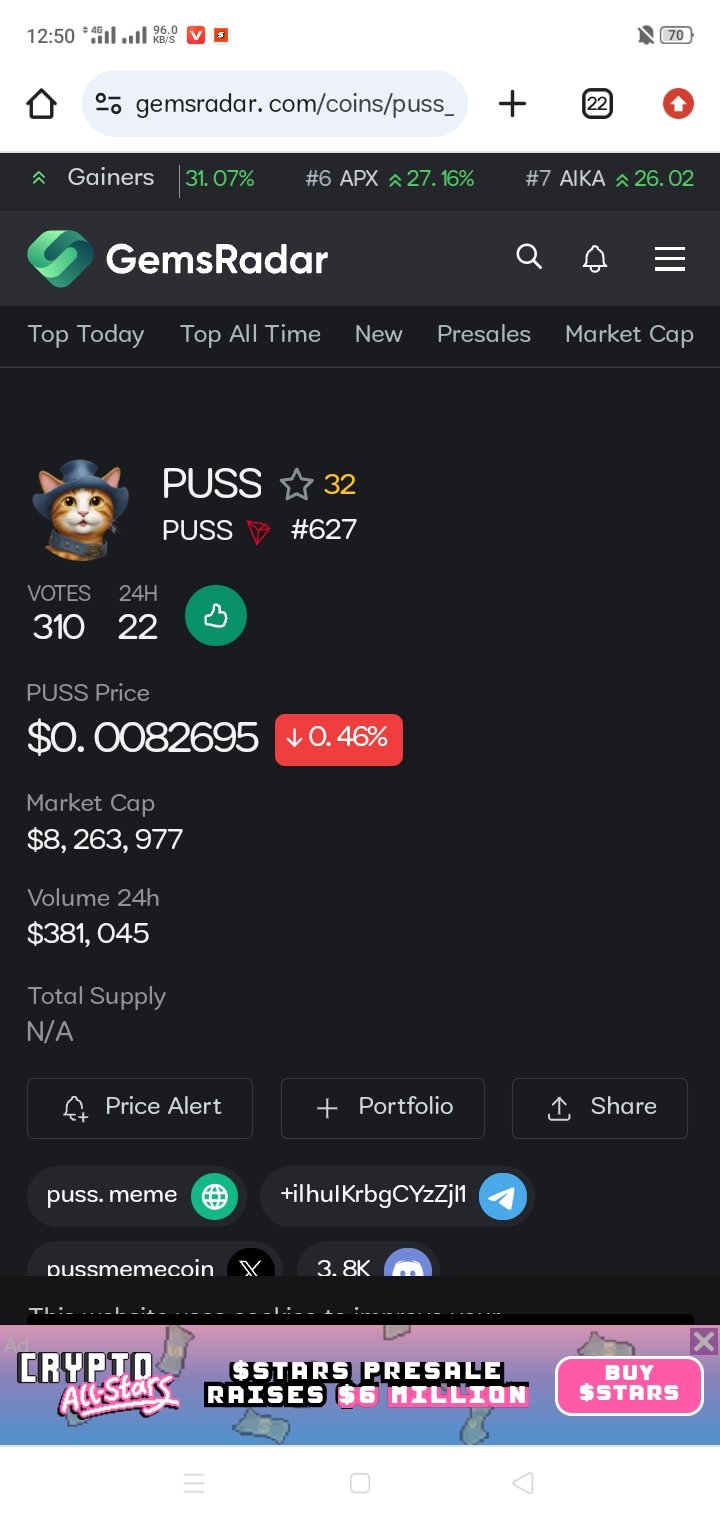Close the Crypto All-Stars ad banner
The height and width of the screenshot is (1520, 720).
point(704,1341)
